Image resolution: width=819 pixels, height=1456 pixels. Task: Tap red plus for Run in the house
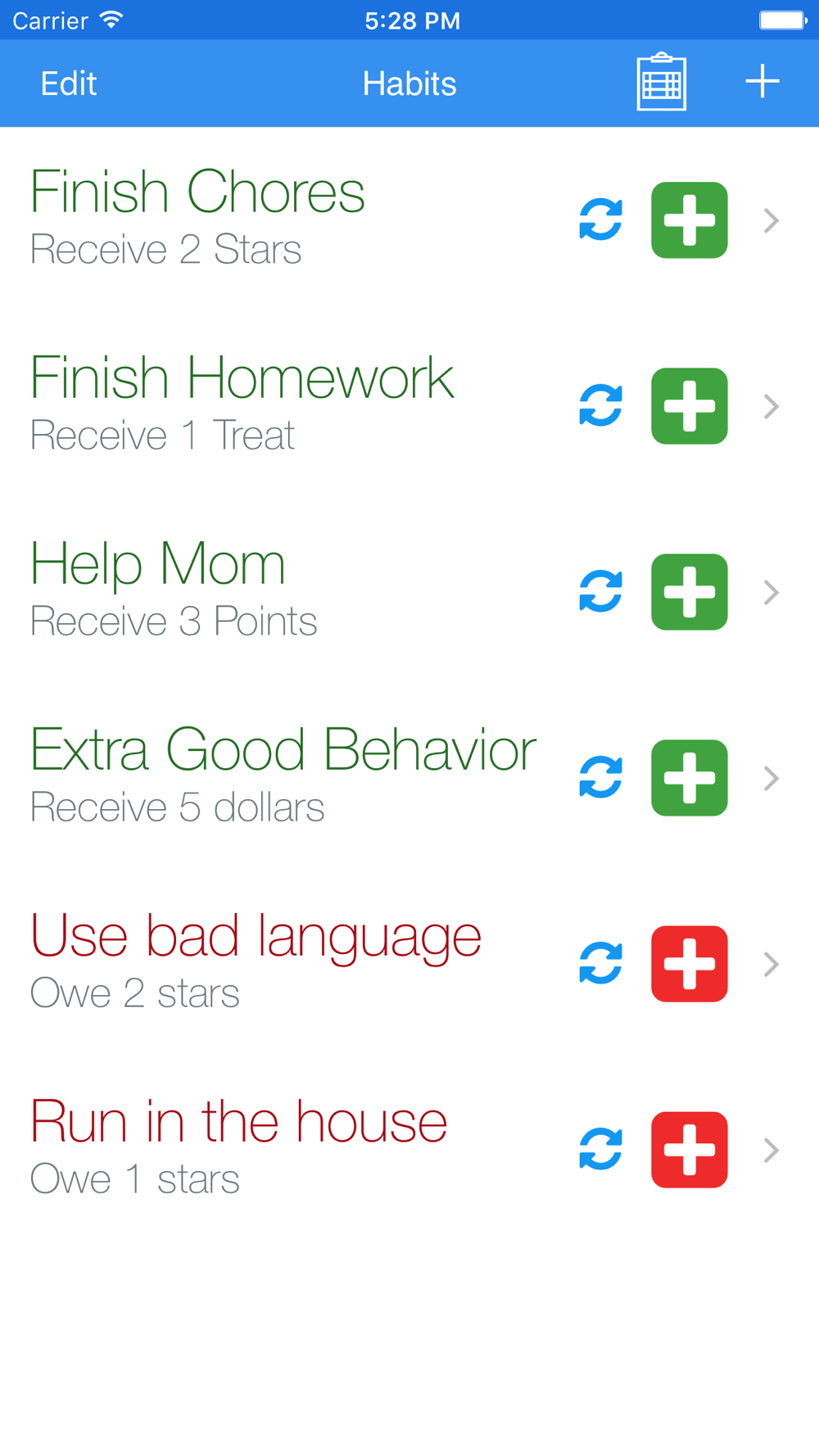click(x=690, y=1150)
